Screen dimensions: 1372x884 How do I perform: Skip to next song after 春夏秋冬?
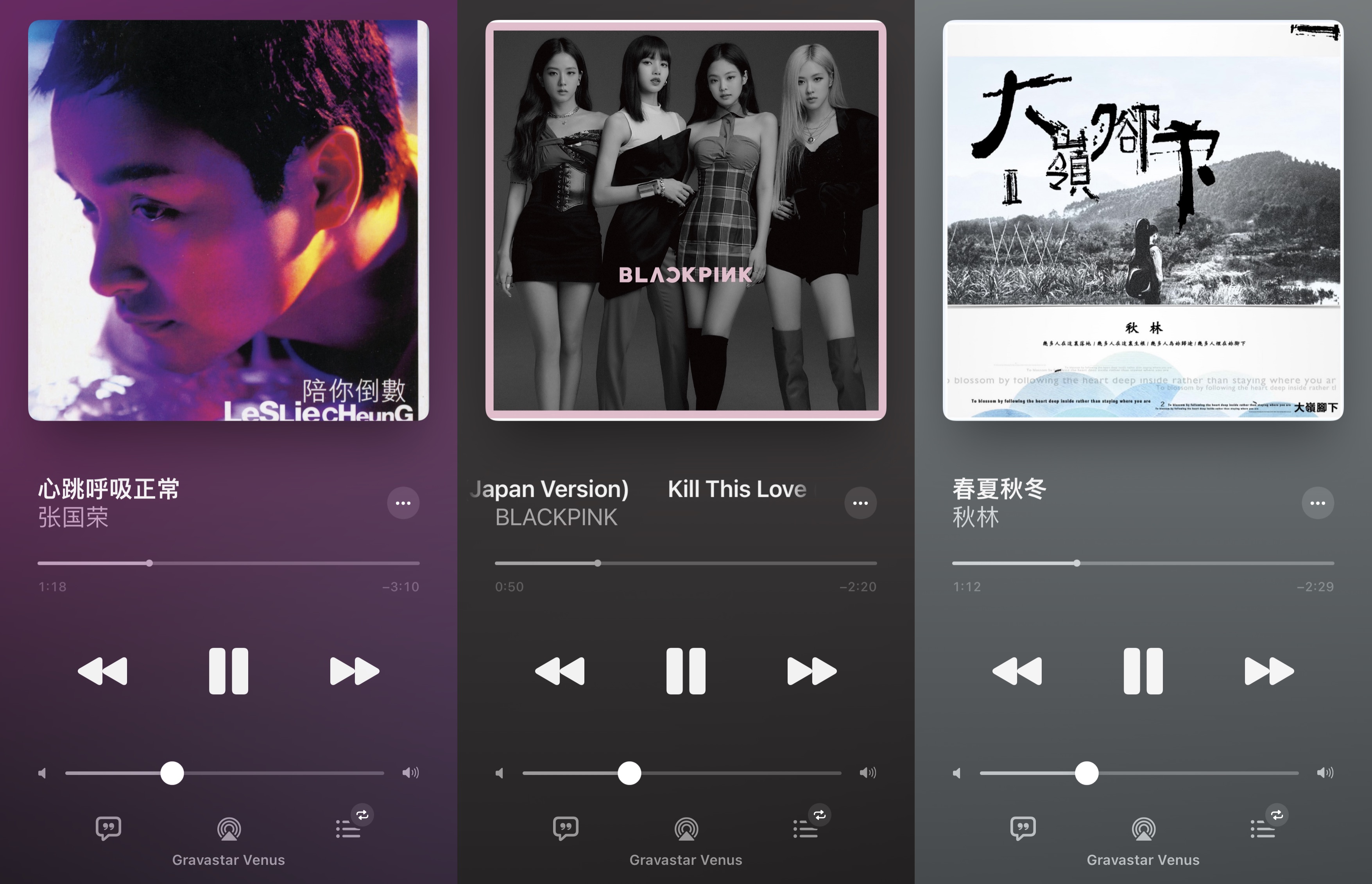[x=1269, y=671]
